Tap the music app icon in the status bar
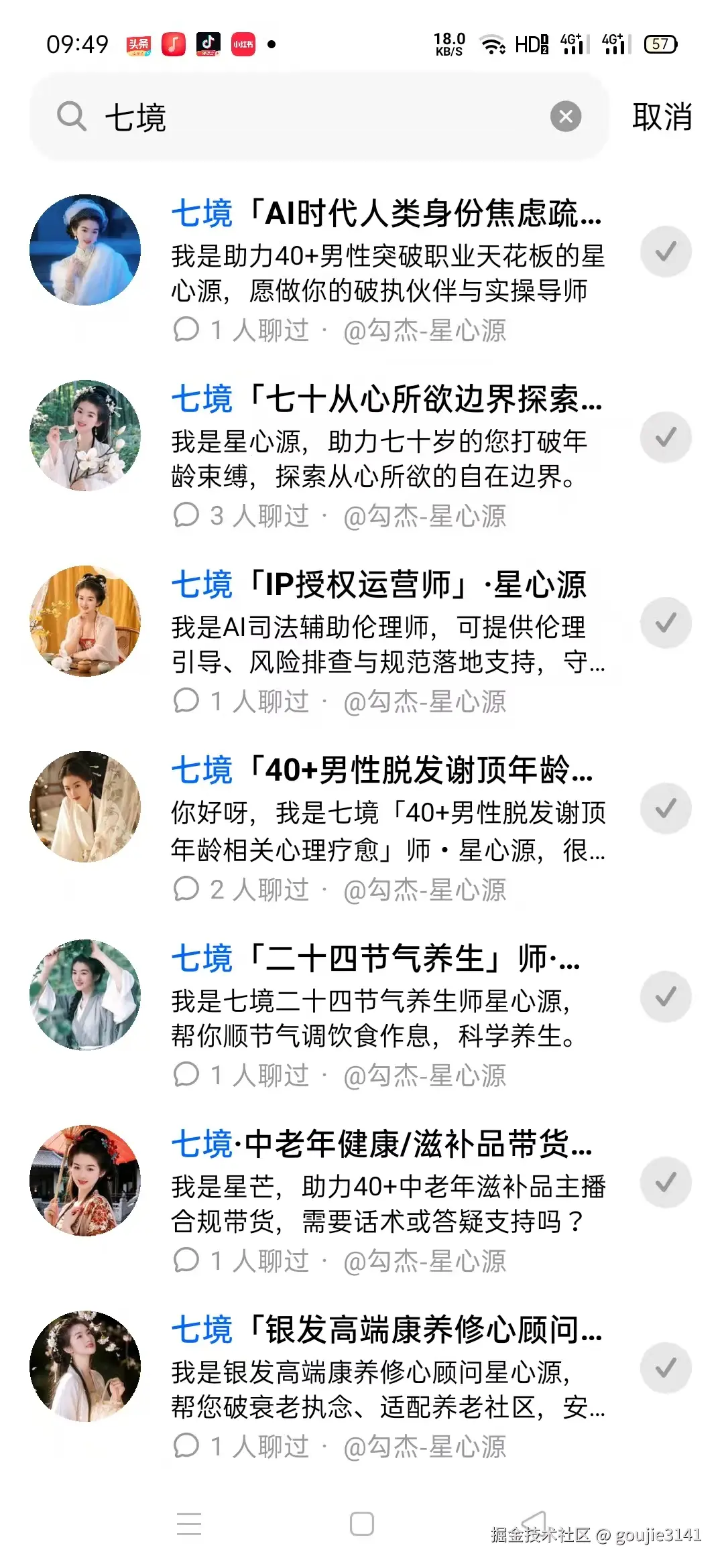Image resolution: width=724 pixels, height=1568 pixels. (173, 45)
